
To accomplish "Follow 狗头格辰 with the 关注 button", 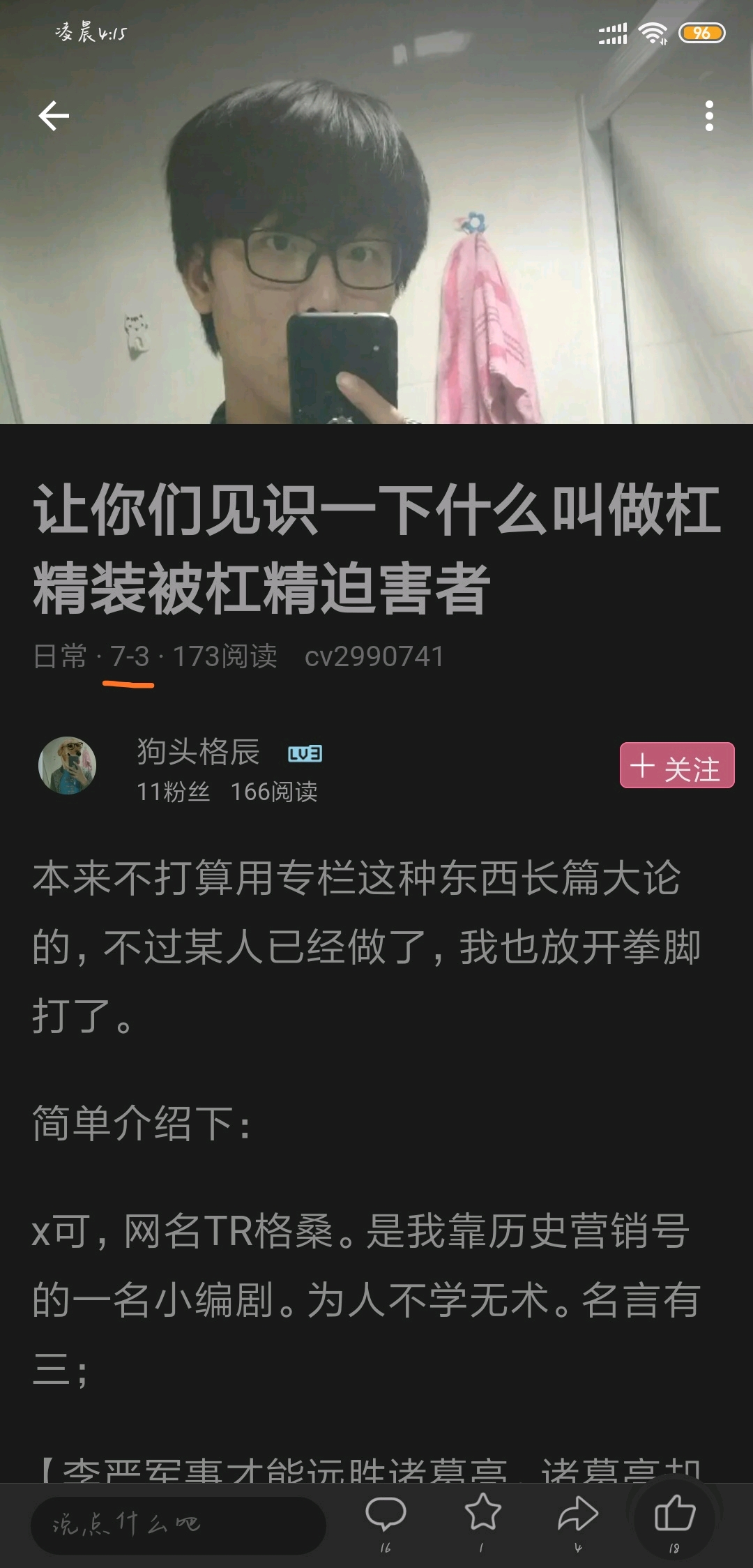I will (677, 765).
